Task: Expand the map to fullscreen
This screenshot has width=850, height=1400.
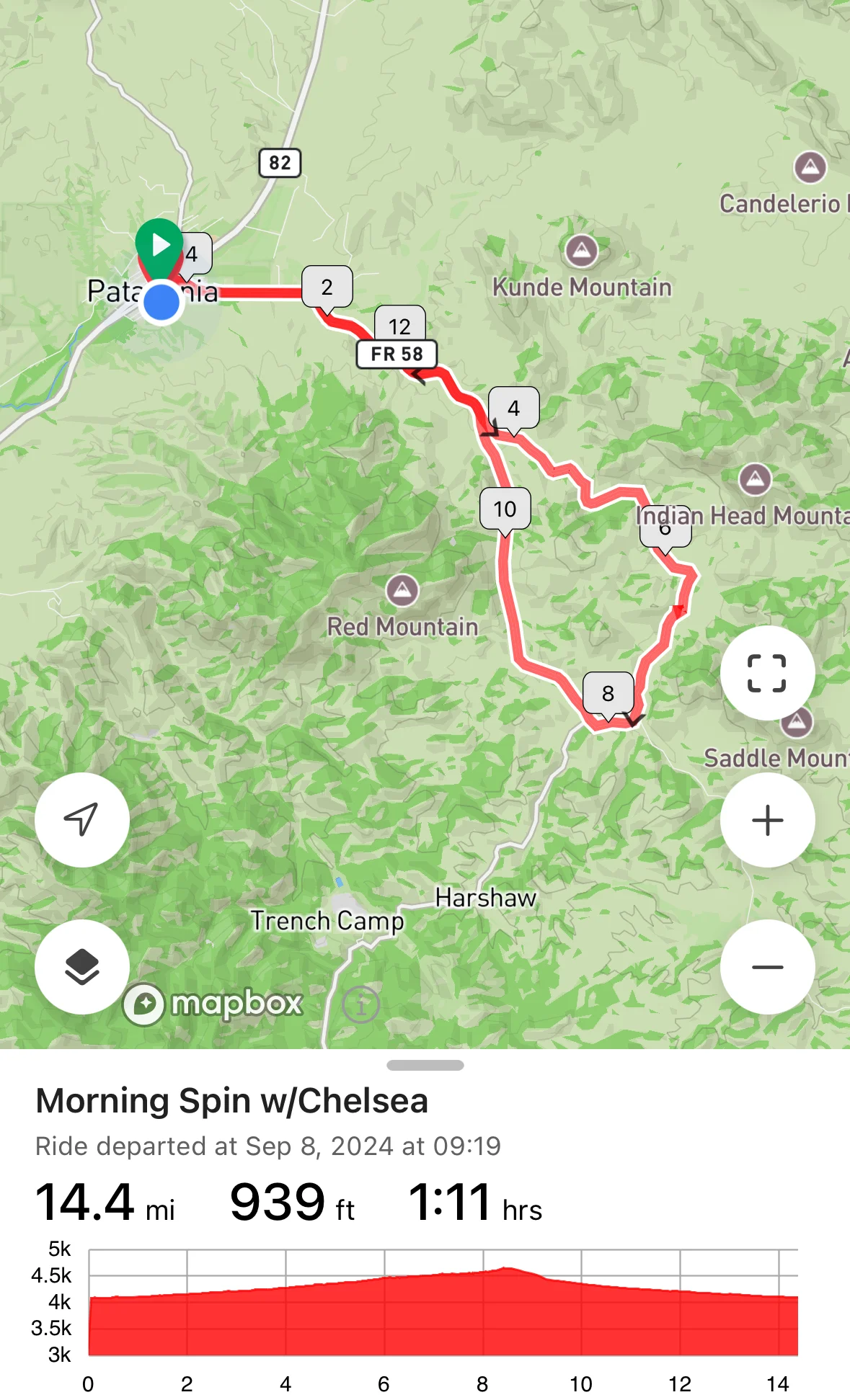Action: click(x=767, y=673)
